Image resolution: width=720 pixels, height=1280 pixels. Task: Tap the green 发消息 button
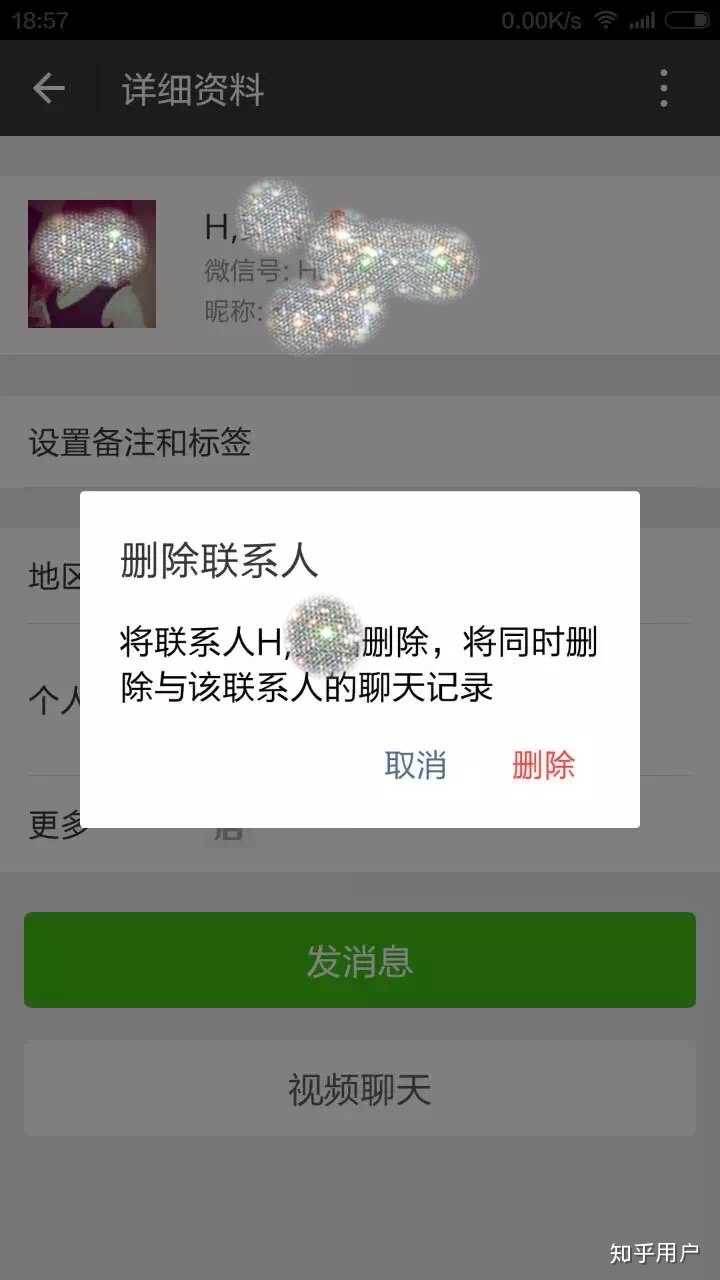(x=360, y=961)
